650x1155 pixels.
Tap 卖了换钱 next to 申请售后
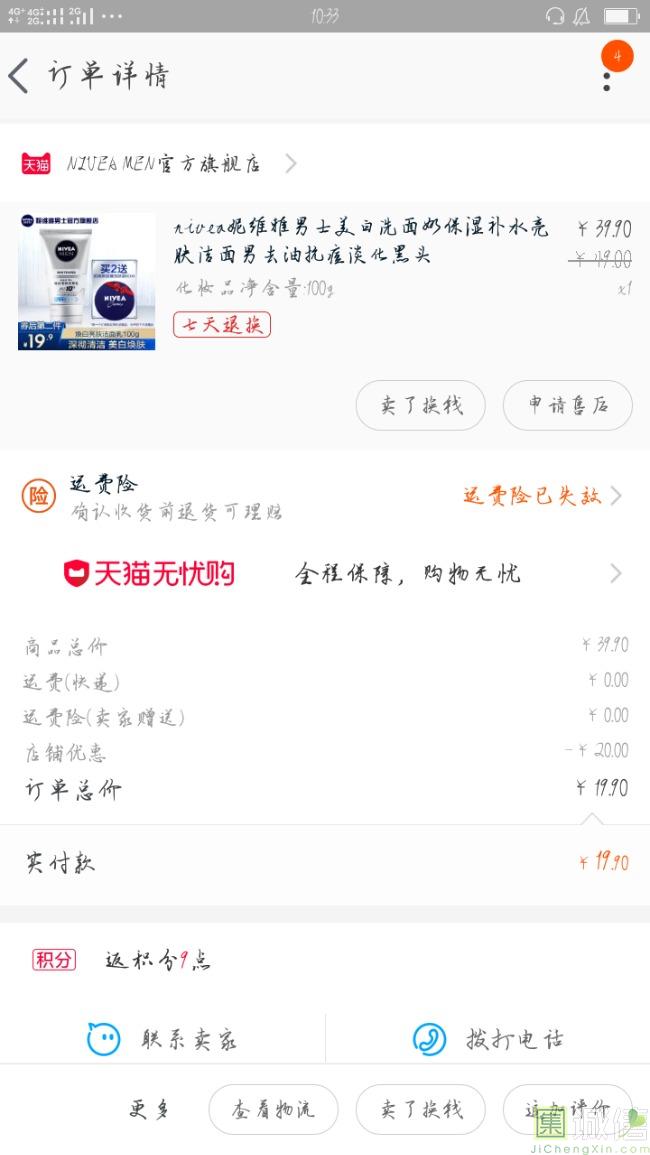click(421, 405)
